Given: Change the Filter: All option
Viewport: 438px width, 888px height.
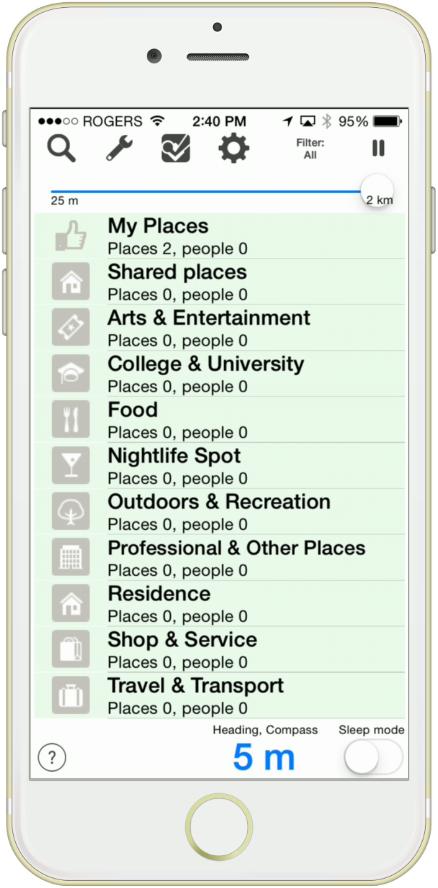Looking at the screenshot, I should [310, 149].
